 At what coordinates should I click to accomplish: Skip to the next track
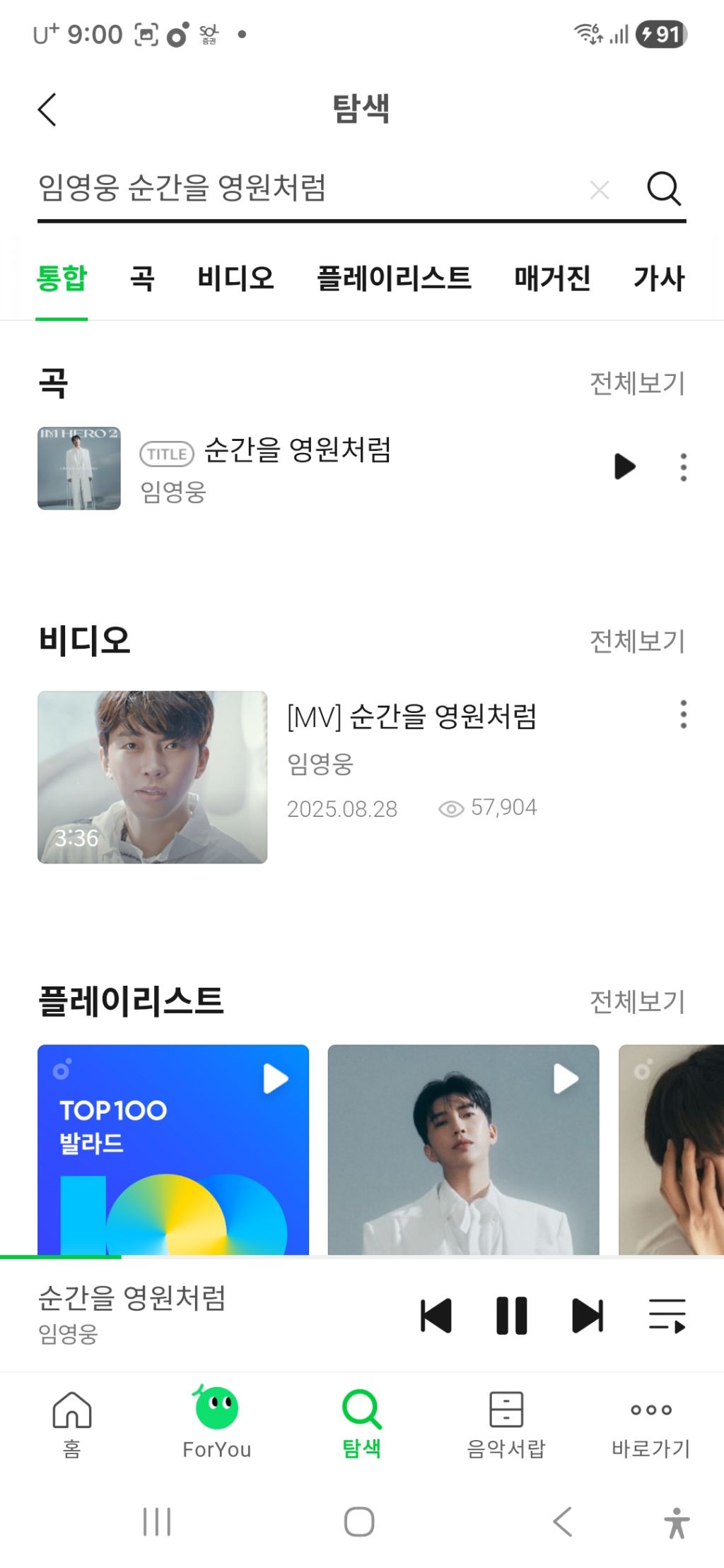[588, 1316]
